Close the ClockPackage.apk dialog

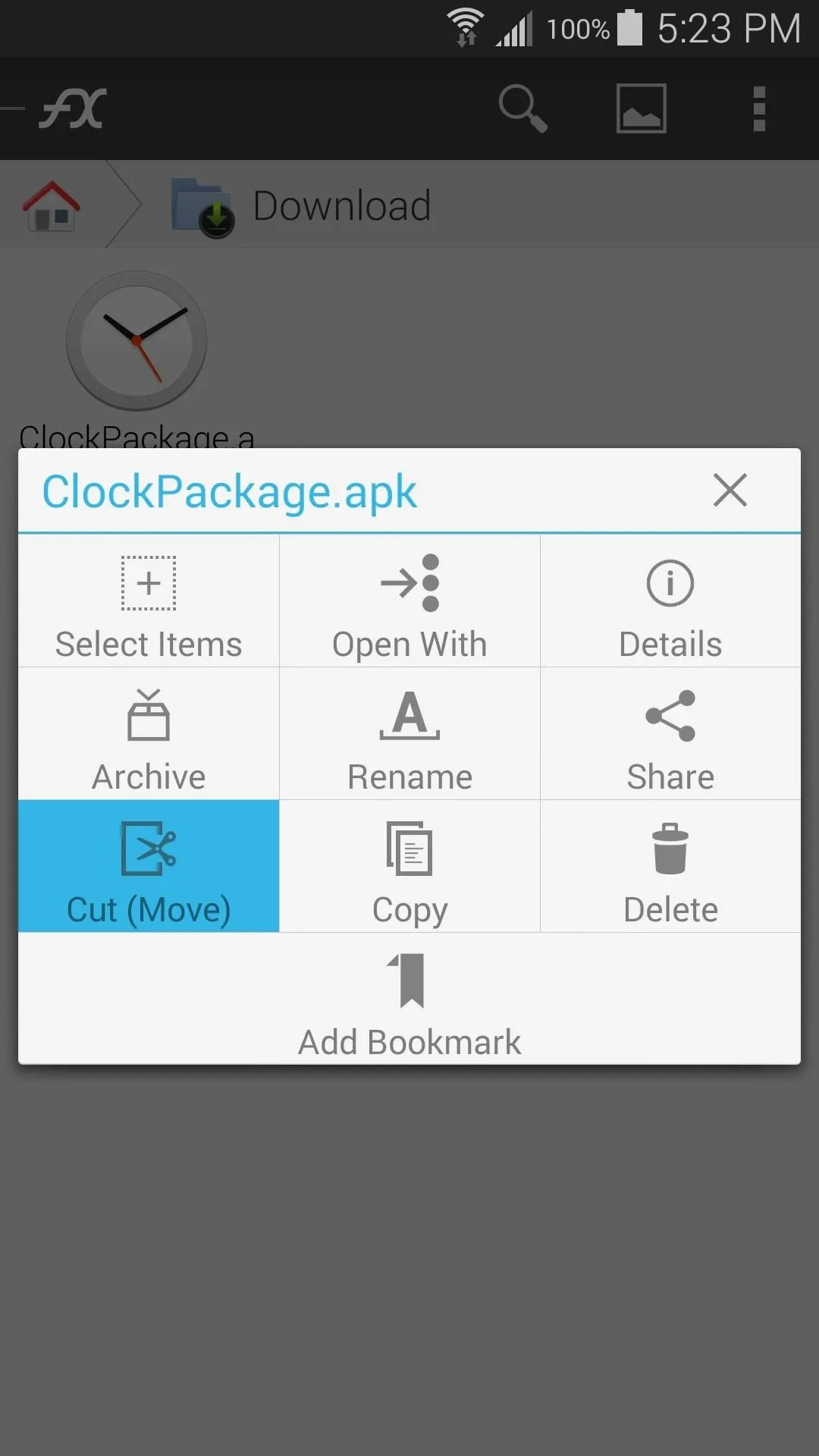(x=730, y=490)
